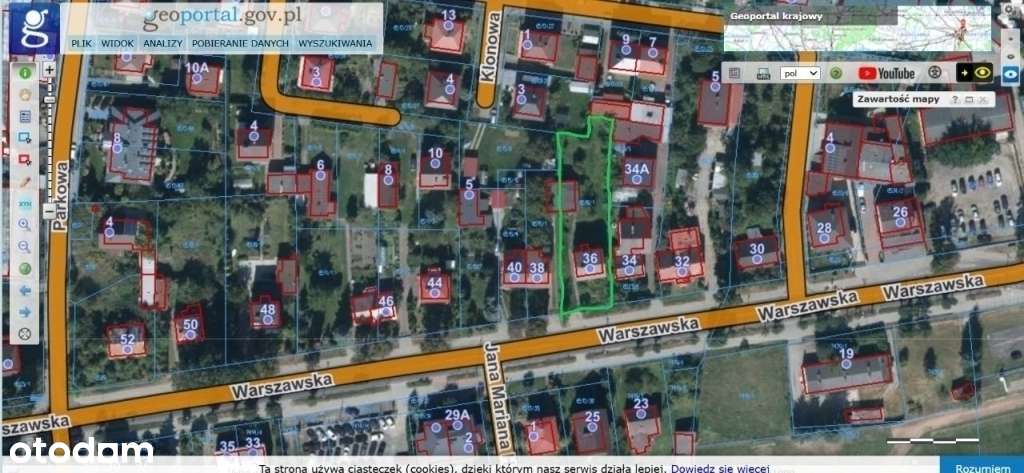Open the Dowiedz się więcej link
Viewport: 1024px width, 473px height.
tap(719, 467)
